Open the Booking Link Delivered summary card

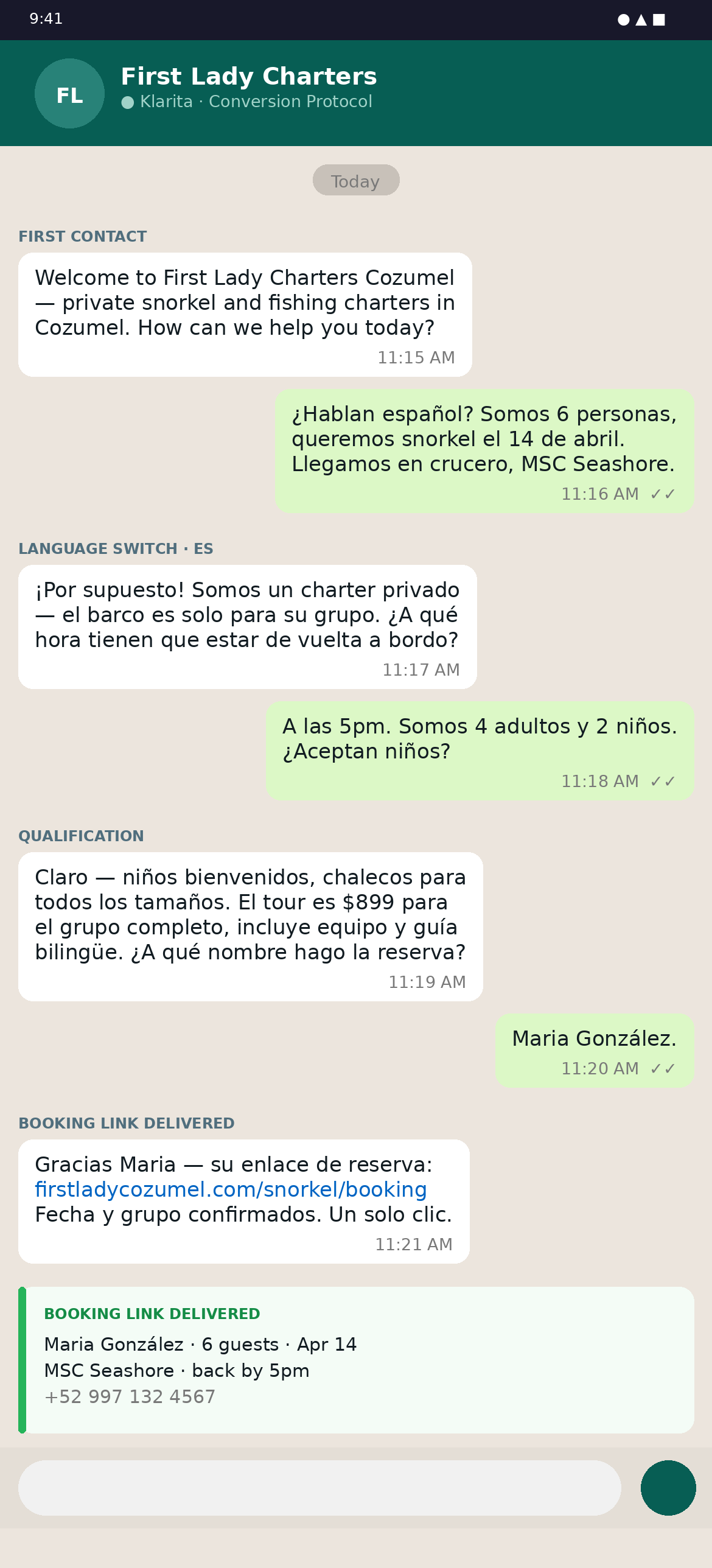coord(356,1360)
